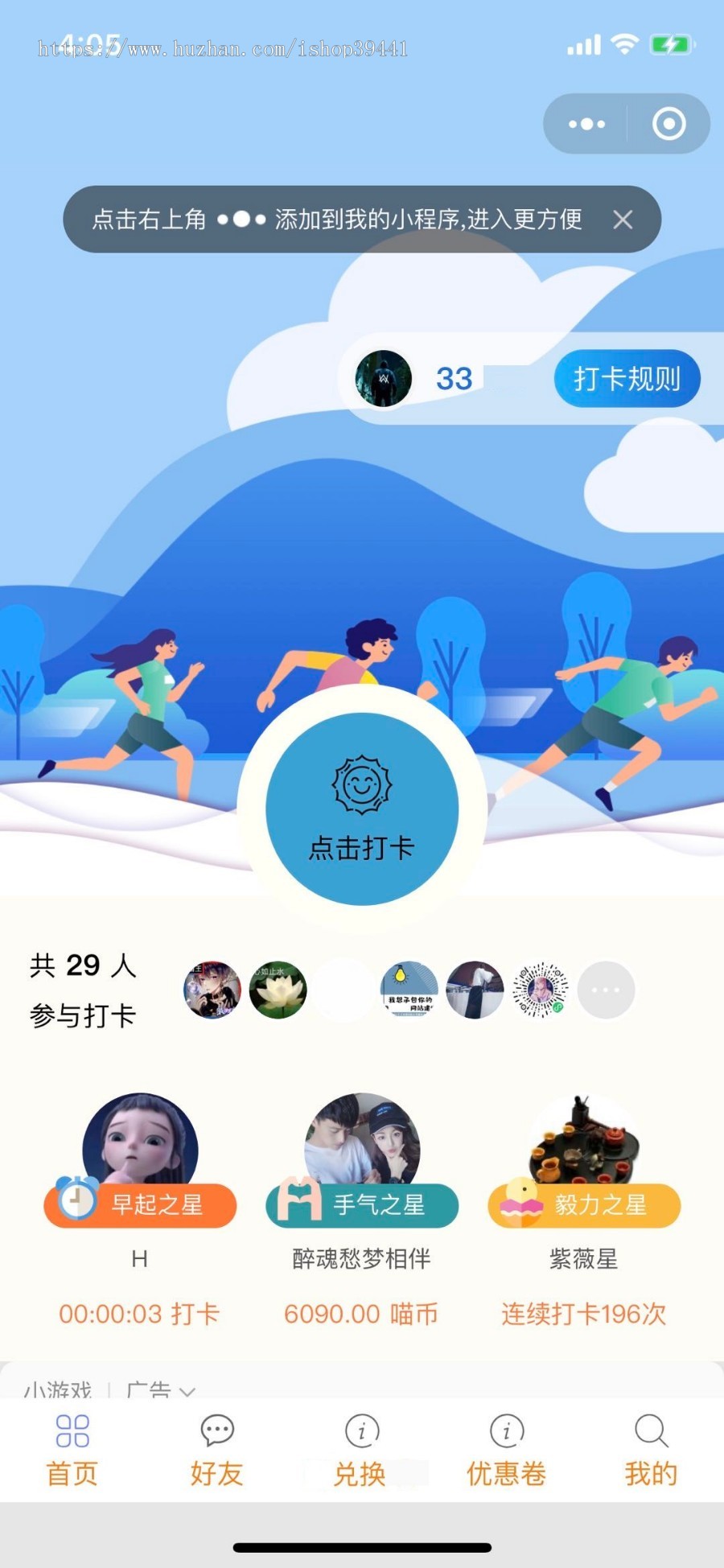Open the more participants ellipsis circle

pos(606,990)
